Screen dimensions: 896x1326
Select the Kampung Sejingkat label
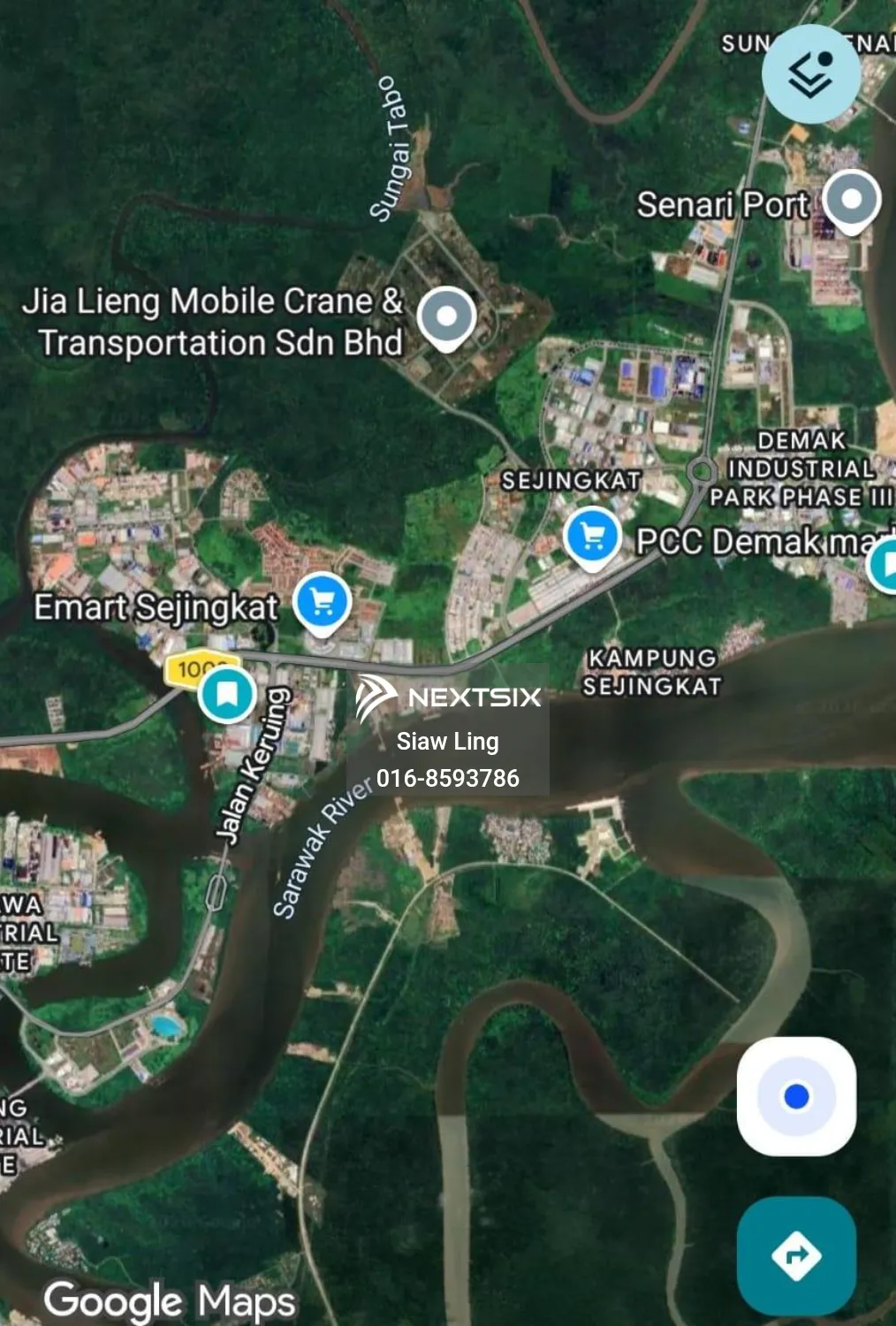(652, 670)
